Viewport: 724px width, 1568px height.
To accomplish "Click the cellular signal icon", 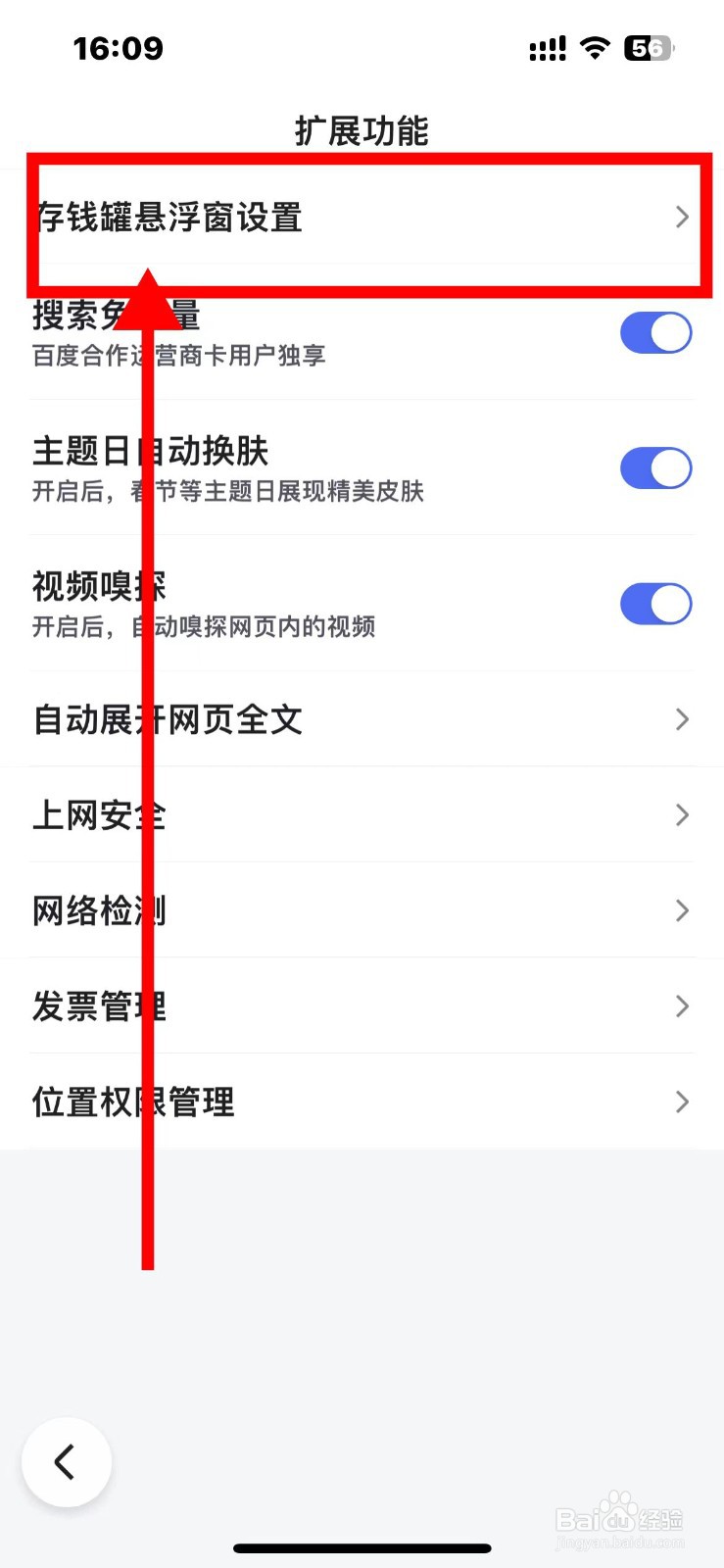I will click(547, 47).
